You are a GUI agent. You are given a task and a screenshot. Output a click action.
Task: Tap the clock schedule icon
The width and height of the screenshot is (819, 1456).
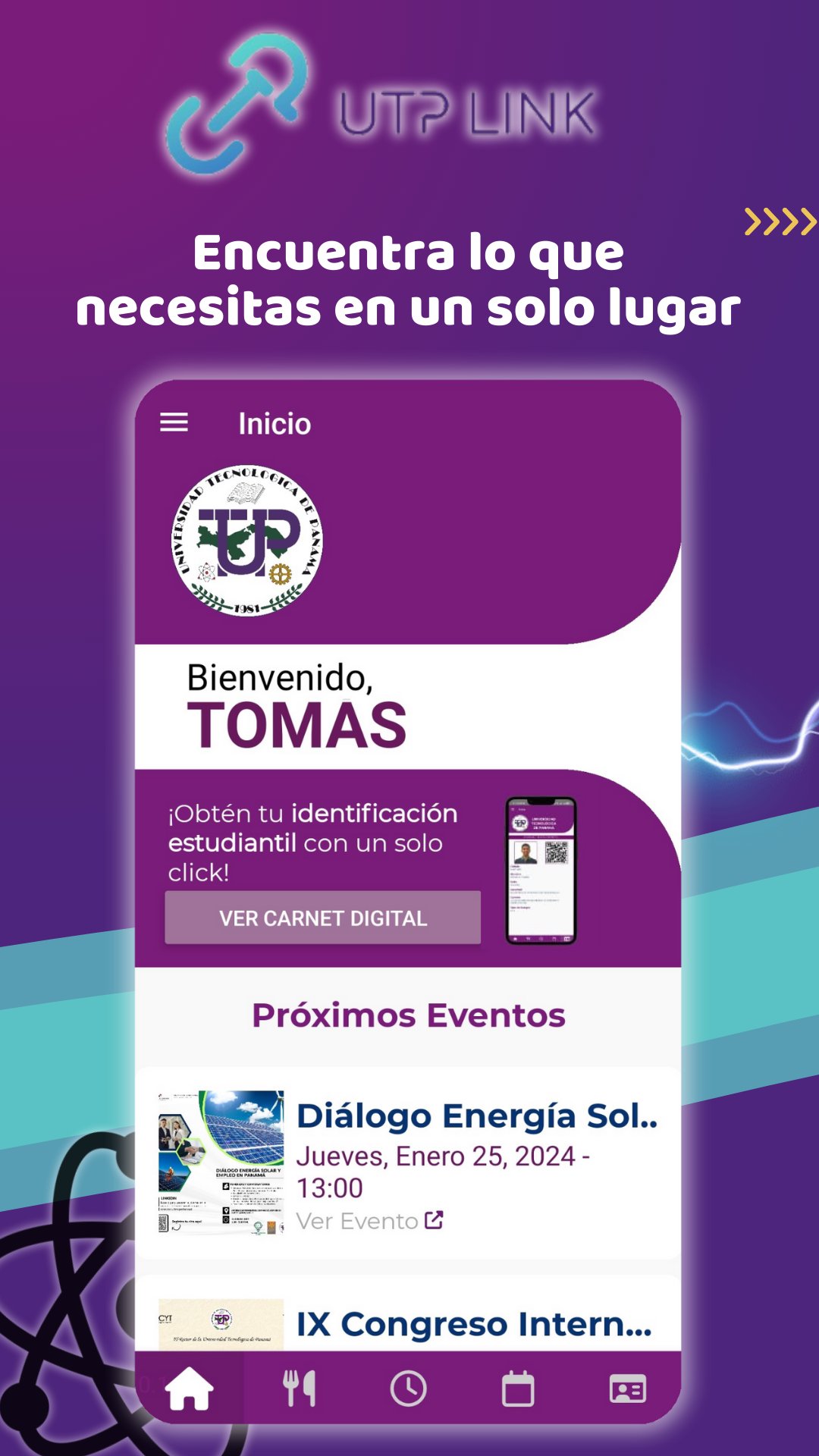(x=409, y=1388)
